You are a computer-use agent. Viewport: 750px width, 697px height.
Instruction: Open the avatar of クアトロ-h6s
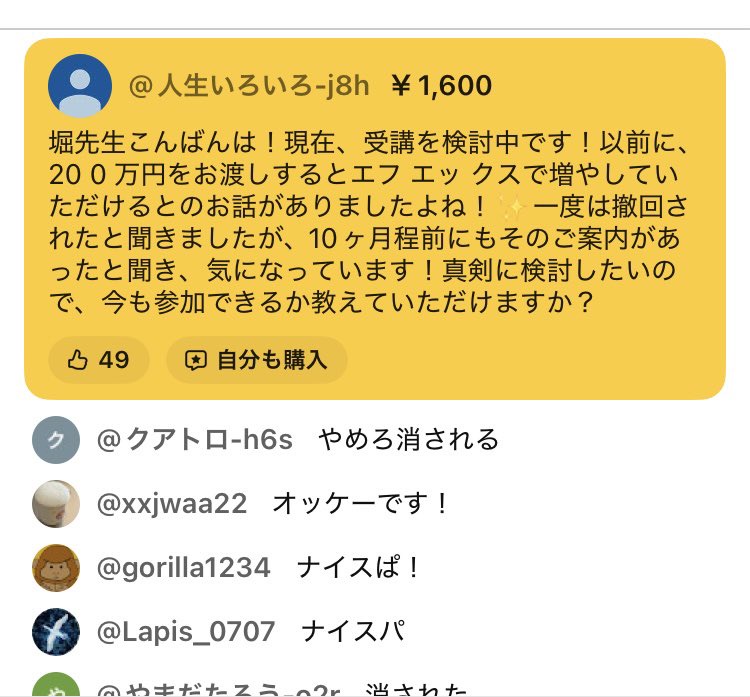click(56, 440)
